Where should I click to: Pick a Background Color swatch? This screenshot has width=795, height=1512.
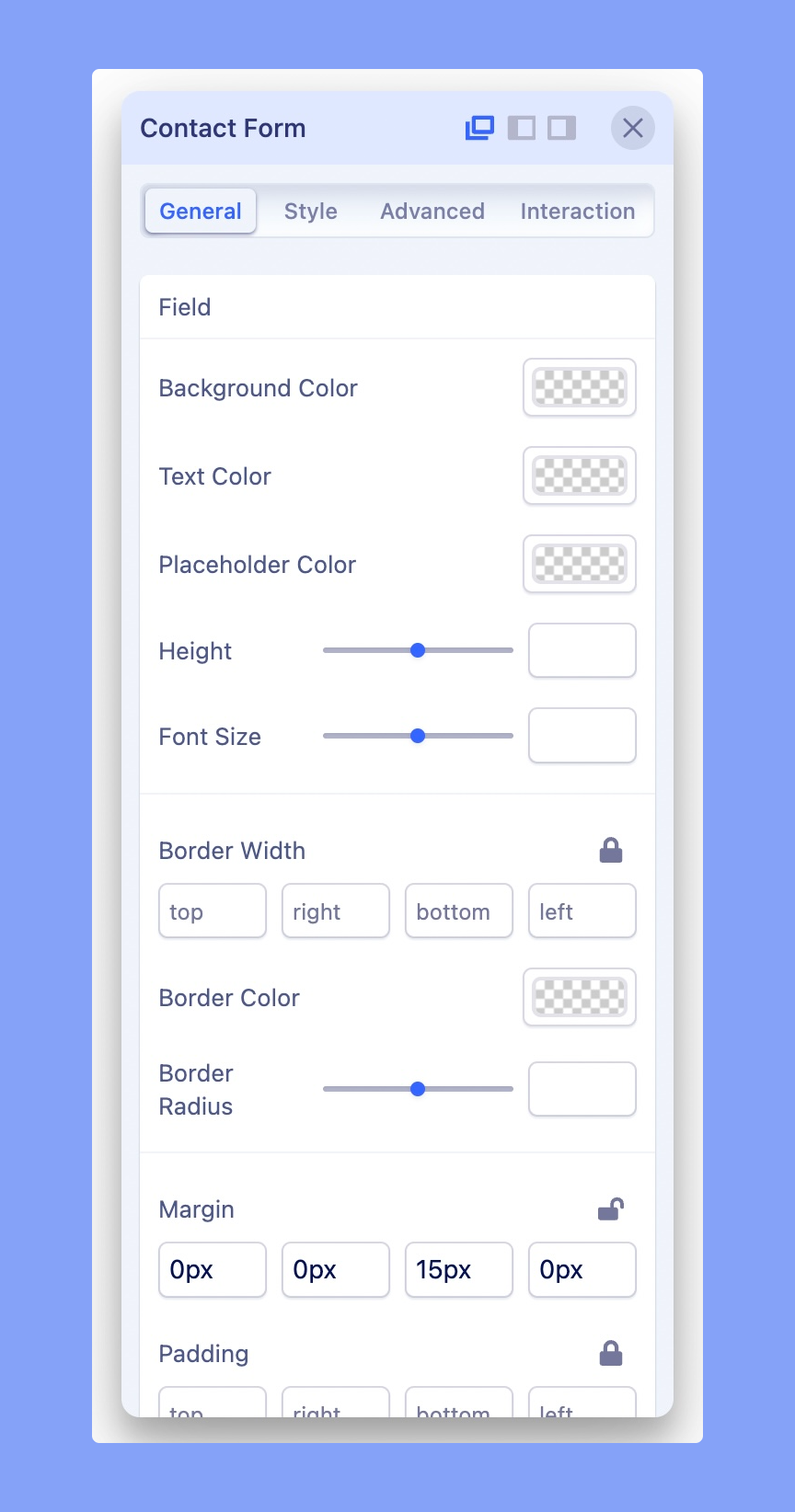tap(579, 387)
